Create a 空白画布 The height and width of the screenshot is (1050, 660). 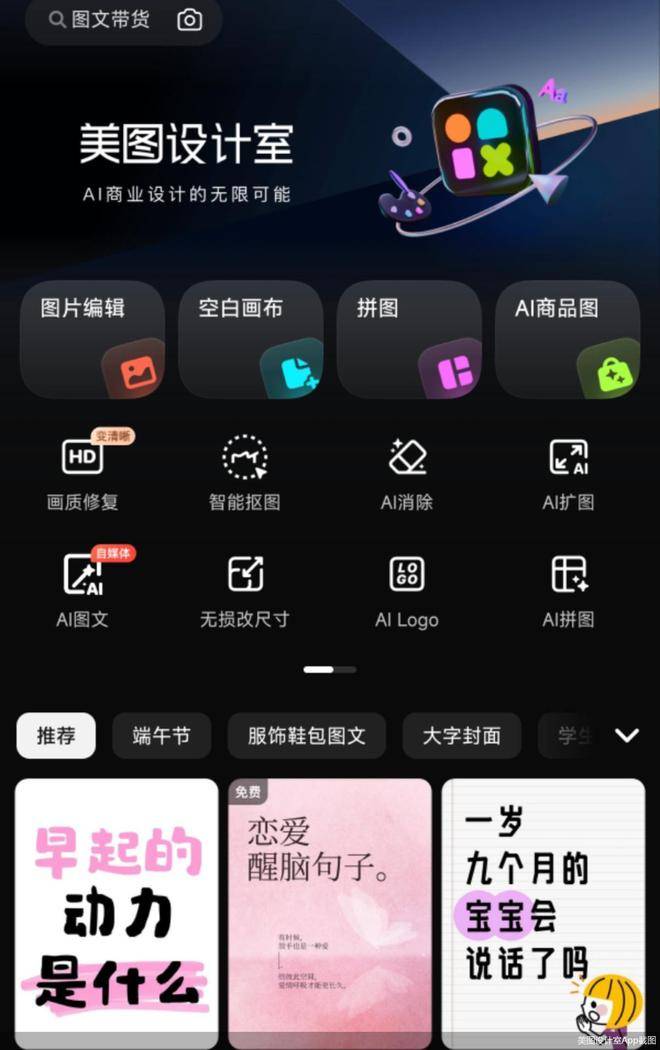[x=250, y=340]
